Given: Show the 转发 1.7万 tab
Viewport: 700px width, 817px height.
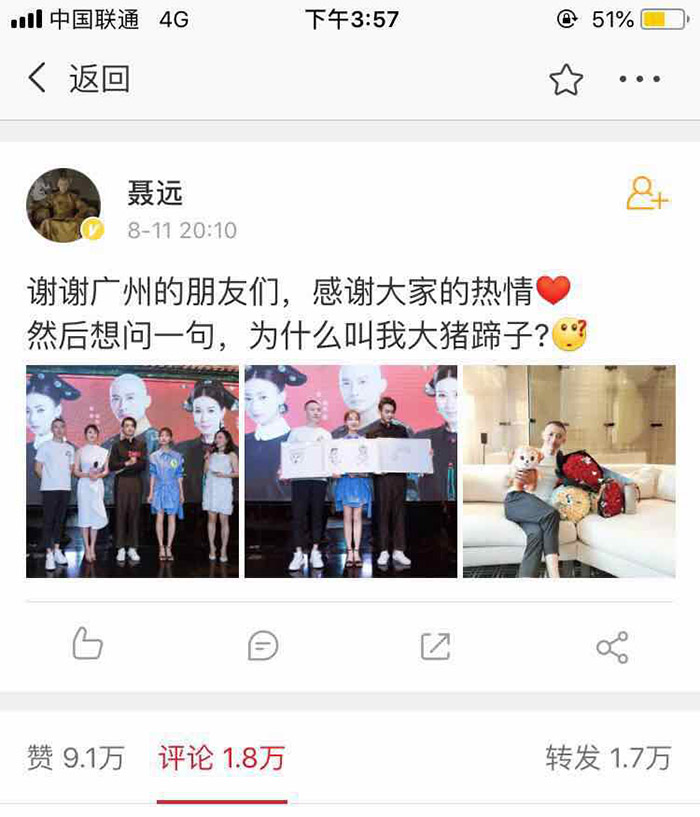Looking at the screenshot, I should tap(607, 758).
